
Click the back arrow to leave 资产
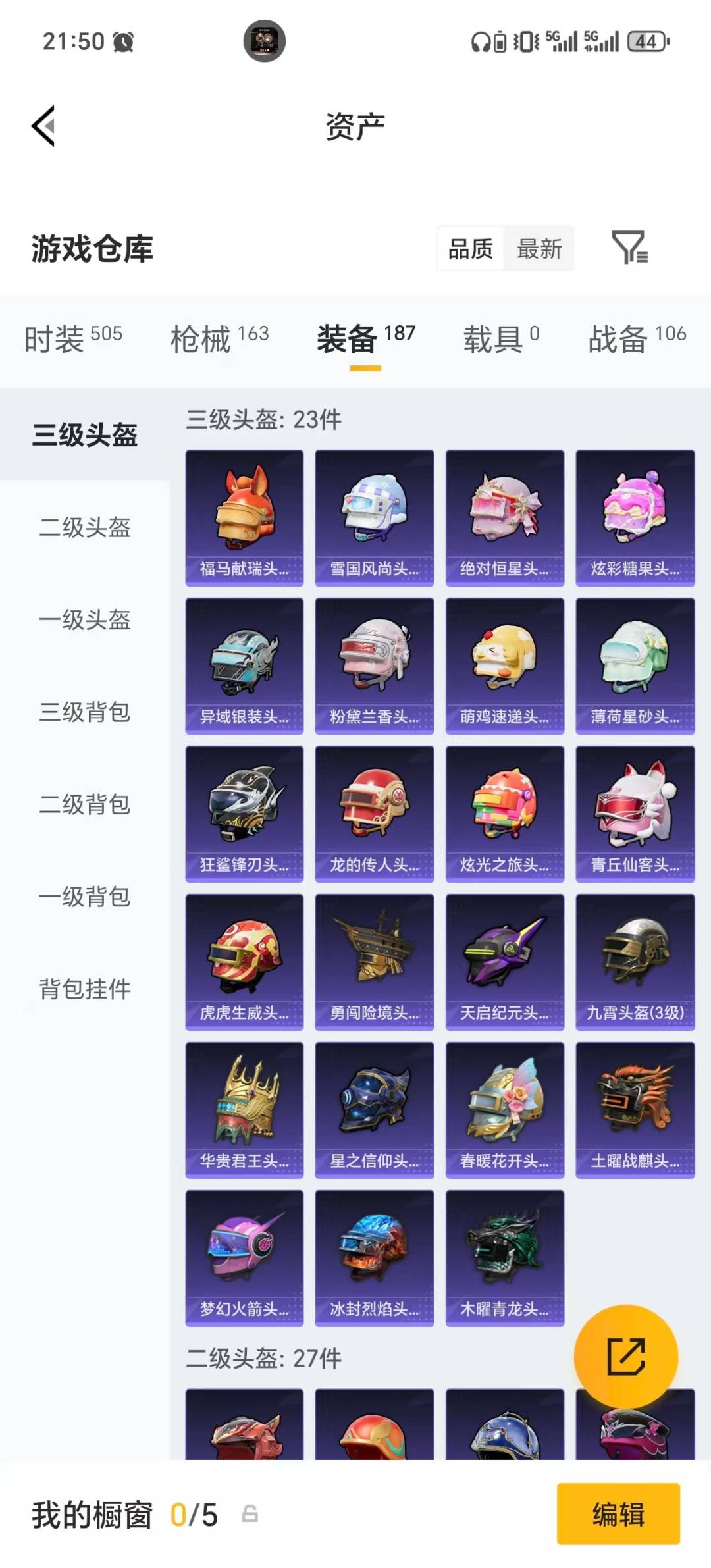coord(41,126)
